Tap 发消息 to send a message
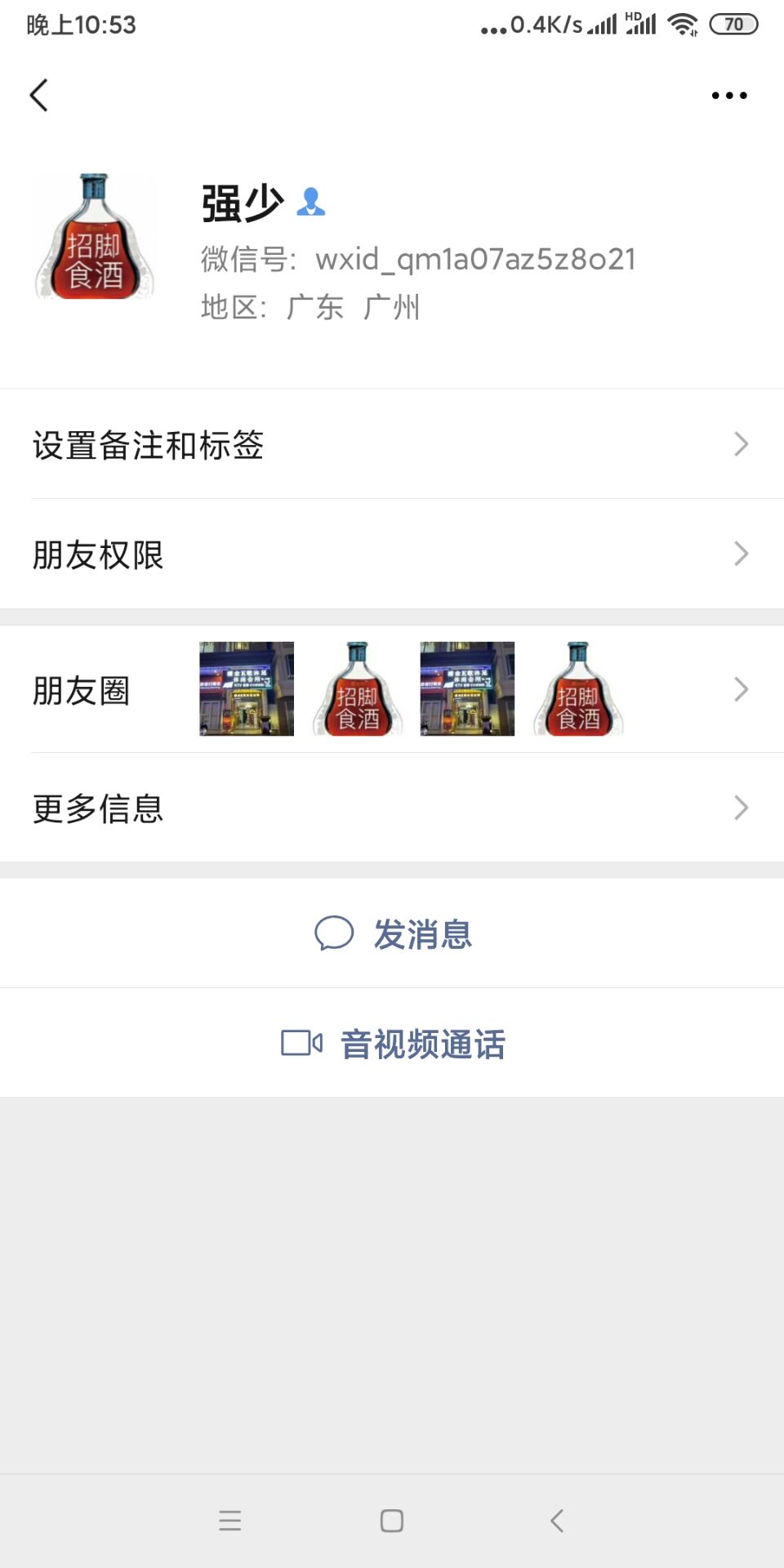This screenshot has width=784, height=1568. tap(394, 933)
